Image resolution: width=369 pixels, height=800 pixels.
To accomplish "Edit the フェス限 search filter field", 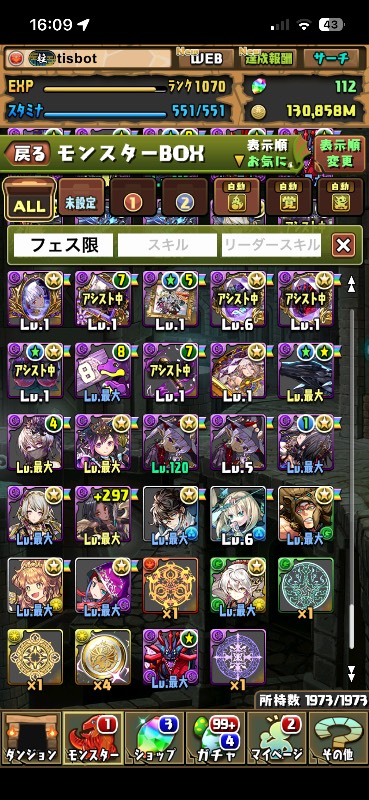I will (x=63, y=246).
